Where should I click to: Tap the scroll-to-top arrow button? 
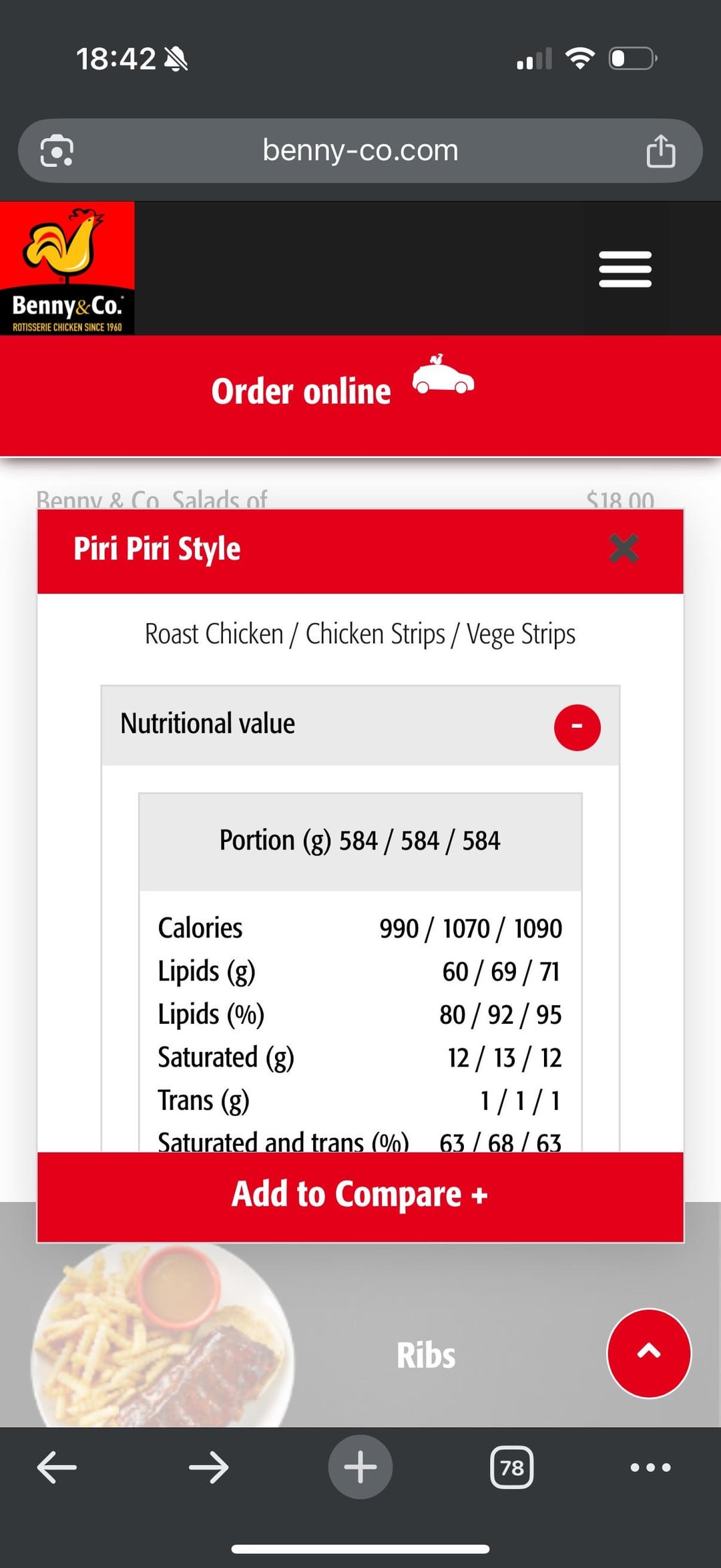[649, 1353]
